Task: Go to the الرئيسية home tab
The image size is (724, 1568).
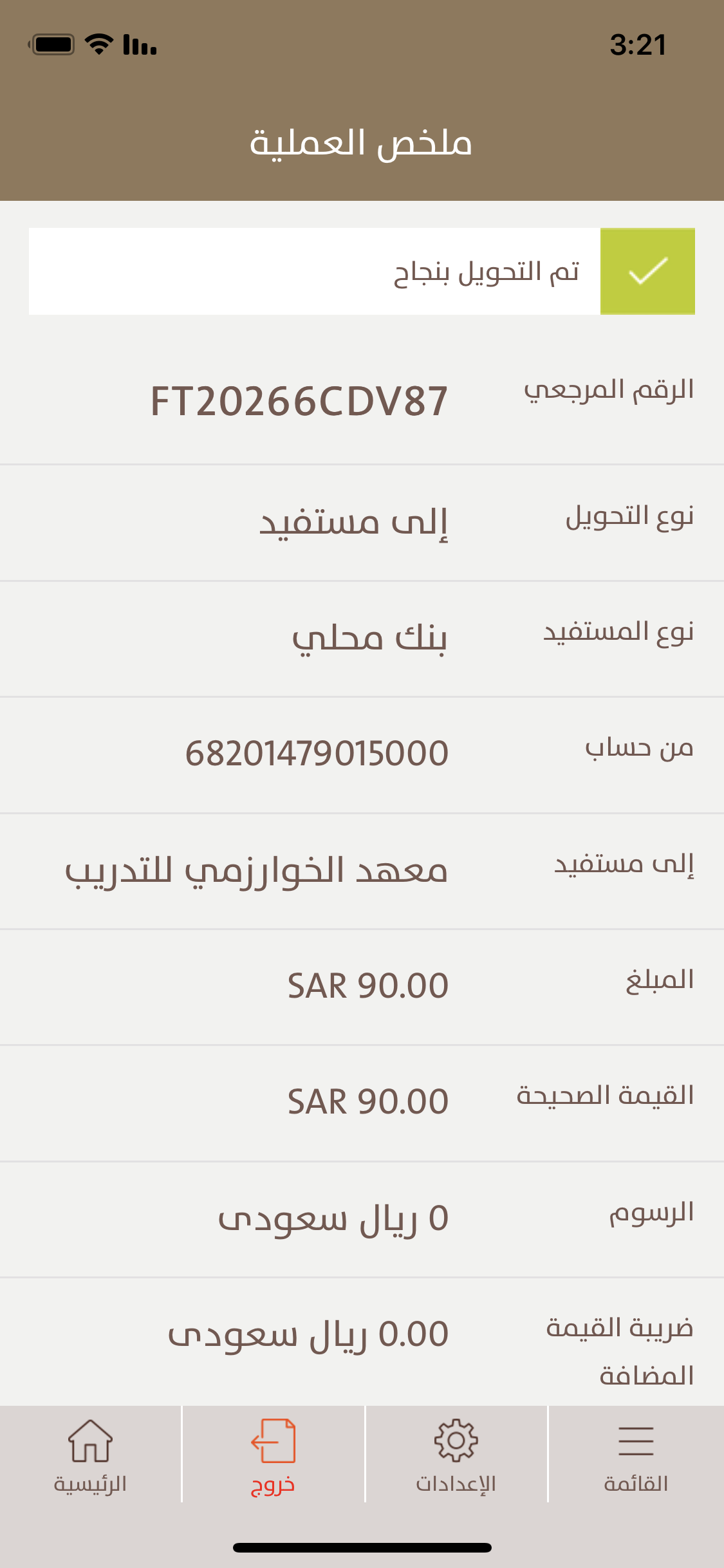Action: [90, 1456]
